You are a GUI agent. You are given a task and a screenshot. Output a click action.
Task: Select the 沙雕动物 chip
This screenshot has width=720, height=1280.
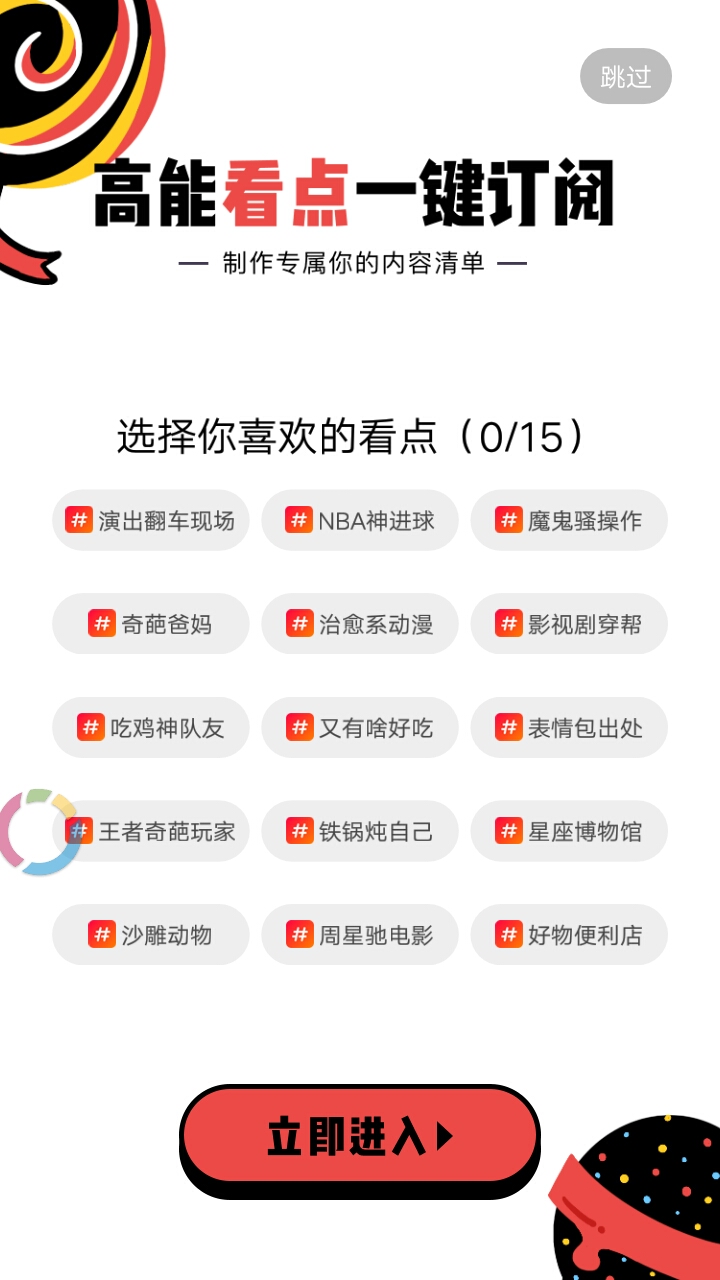151,935
